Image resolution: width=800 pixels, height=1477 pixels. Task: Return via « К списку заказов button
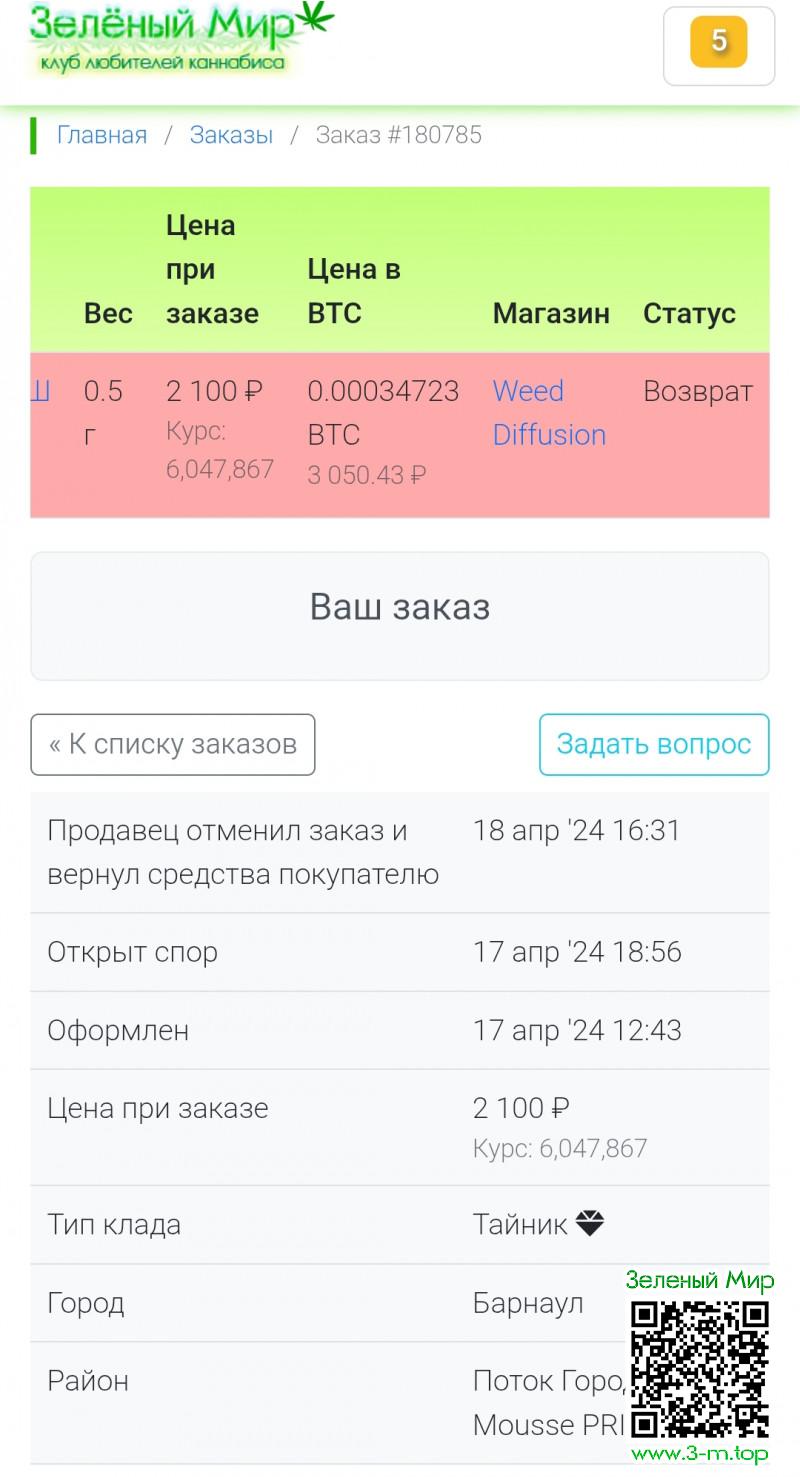173,744
